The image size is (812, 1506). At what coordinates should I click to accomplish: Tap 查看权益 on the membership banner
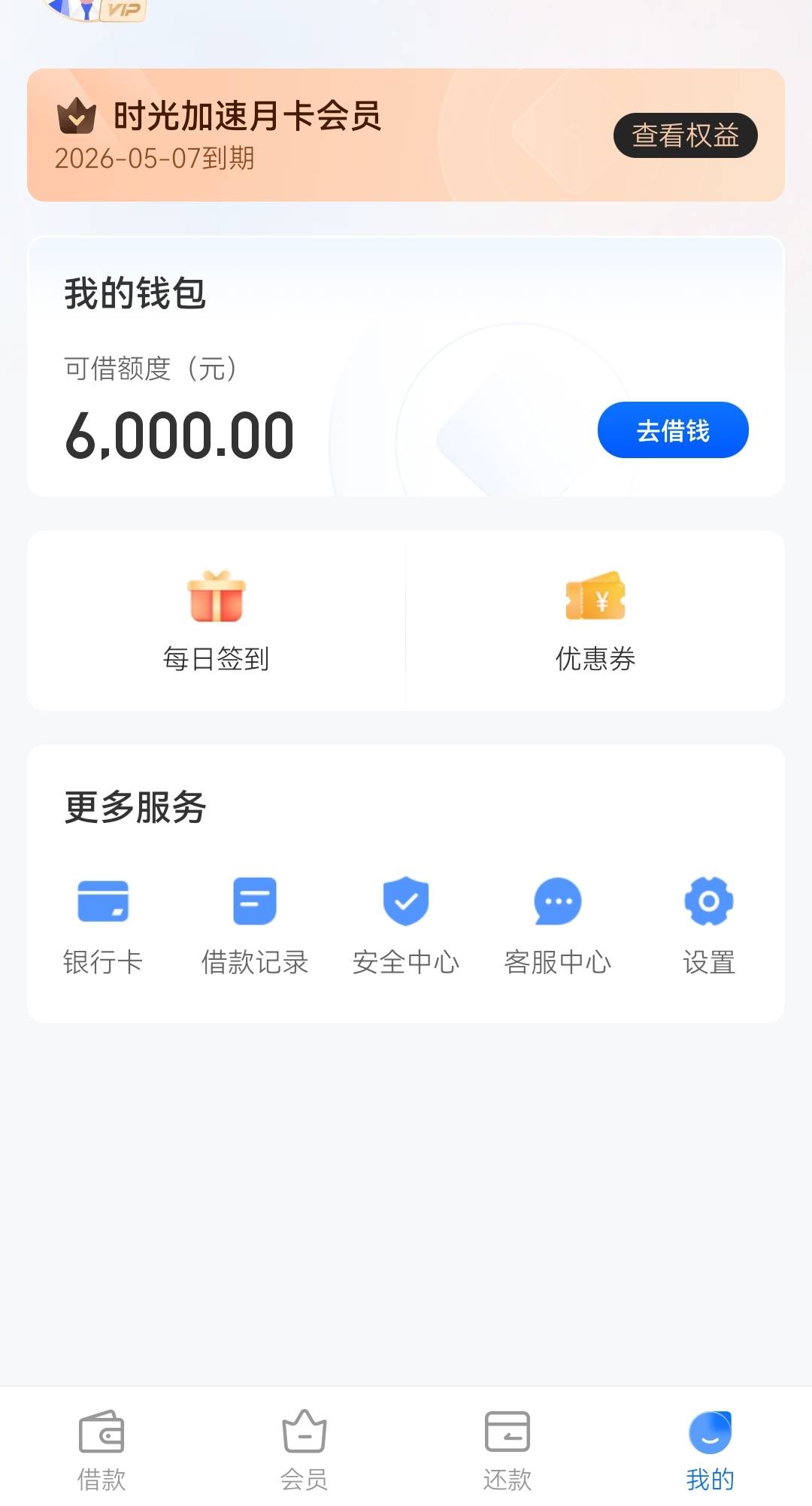pyautogui.click(x=685, y=135)
